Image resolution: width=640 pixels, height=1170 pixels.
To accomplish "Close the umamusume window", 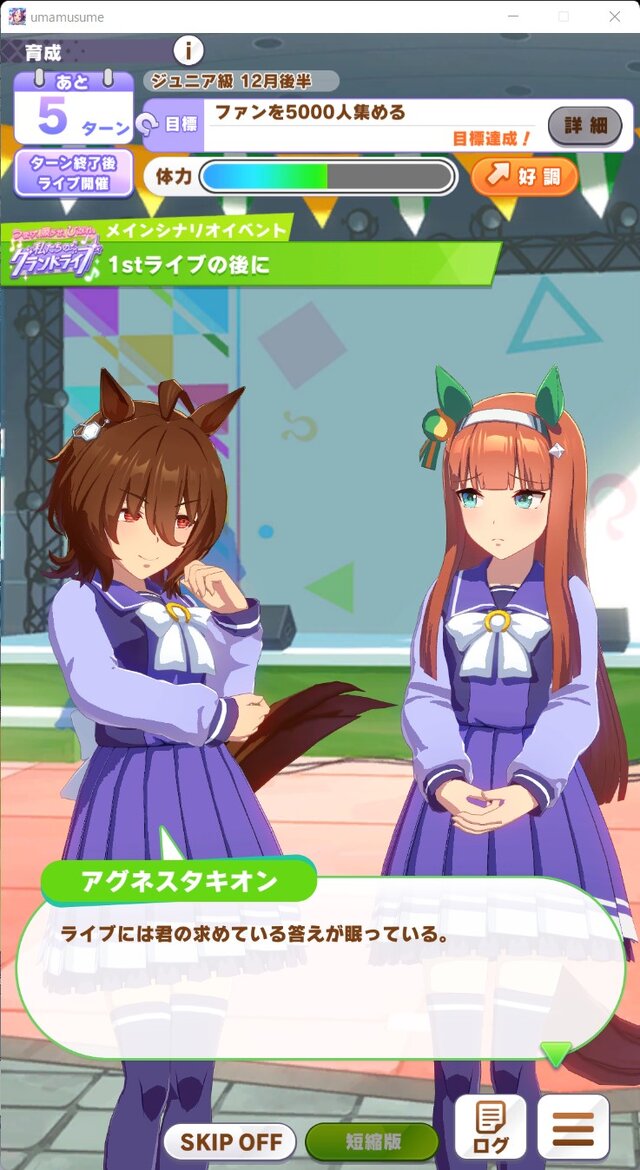I will tap(614, 16).
